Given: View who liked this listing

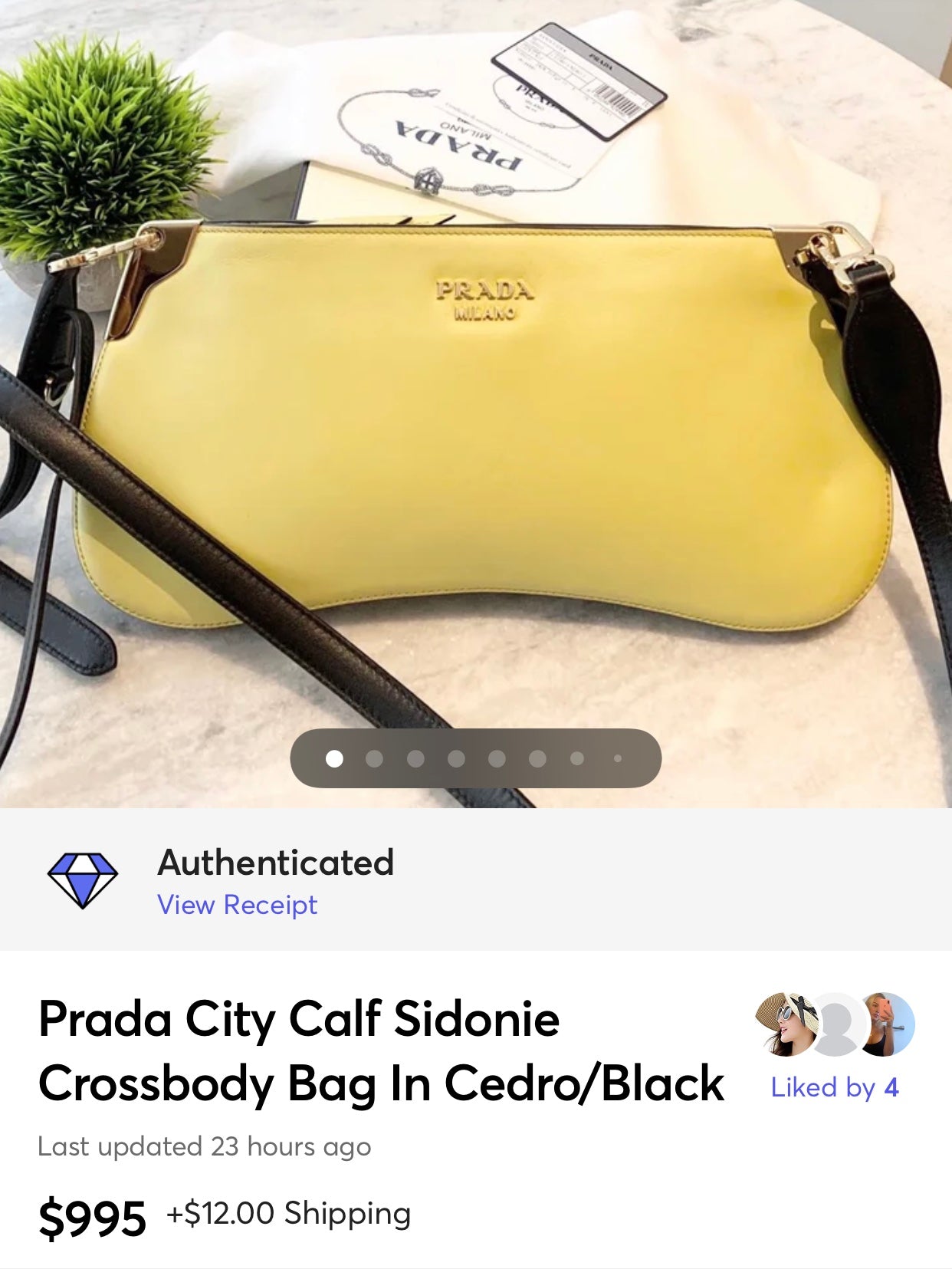Looking at the screenshot, I should pyautogui.click(x=834, y=1087).
